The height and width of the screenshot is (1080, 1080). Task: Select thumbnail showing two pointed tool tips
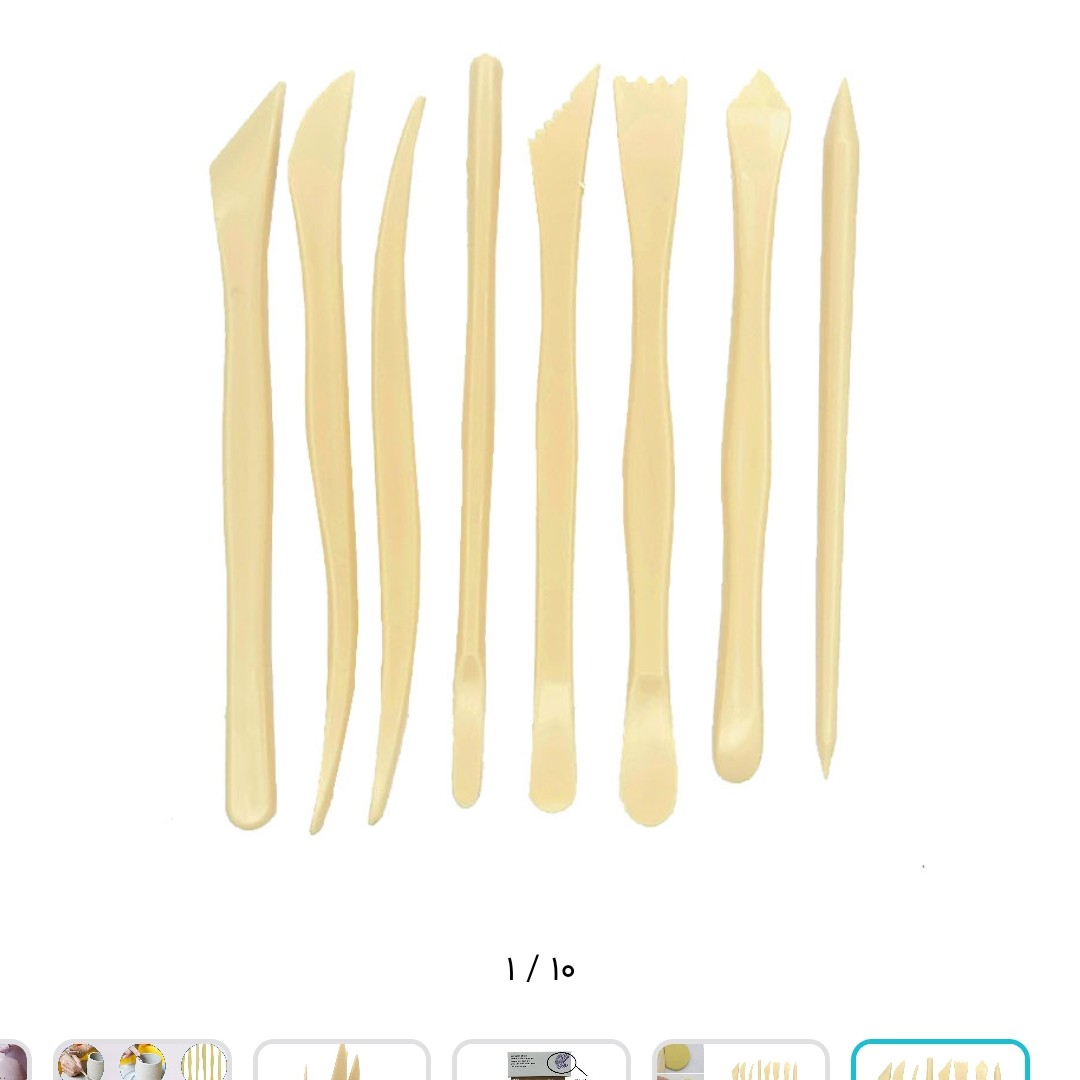[342, 1062]
